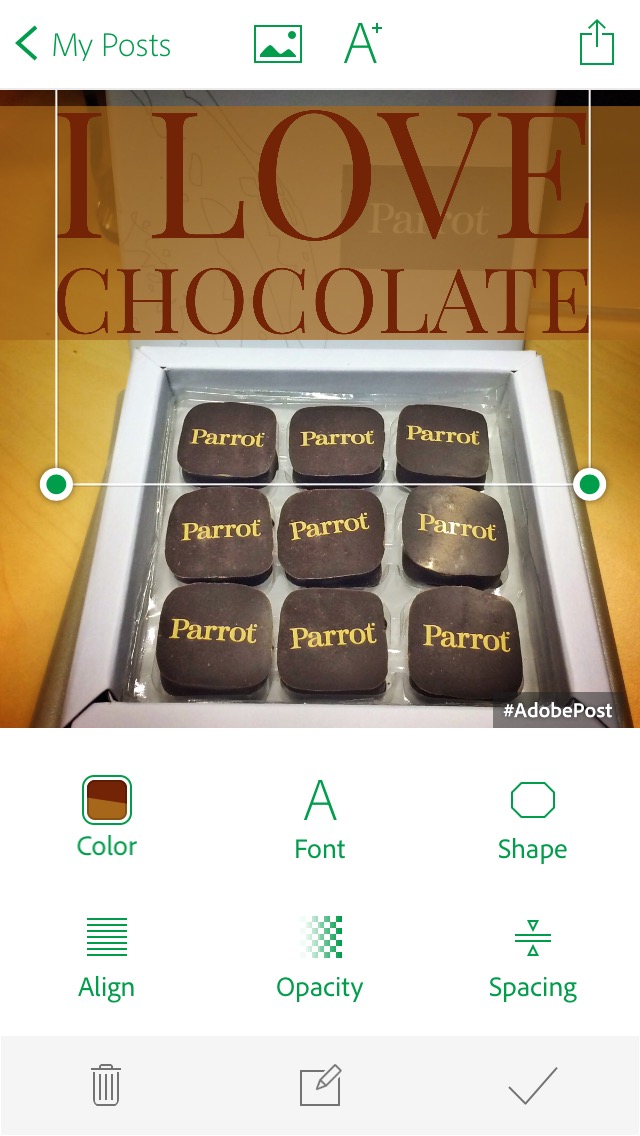Delete the text with trash icon
Screen dimensions: 640x1136
coord(106,1085)
